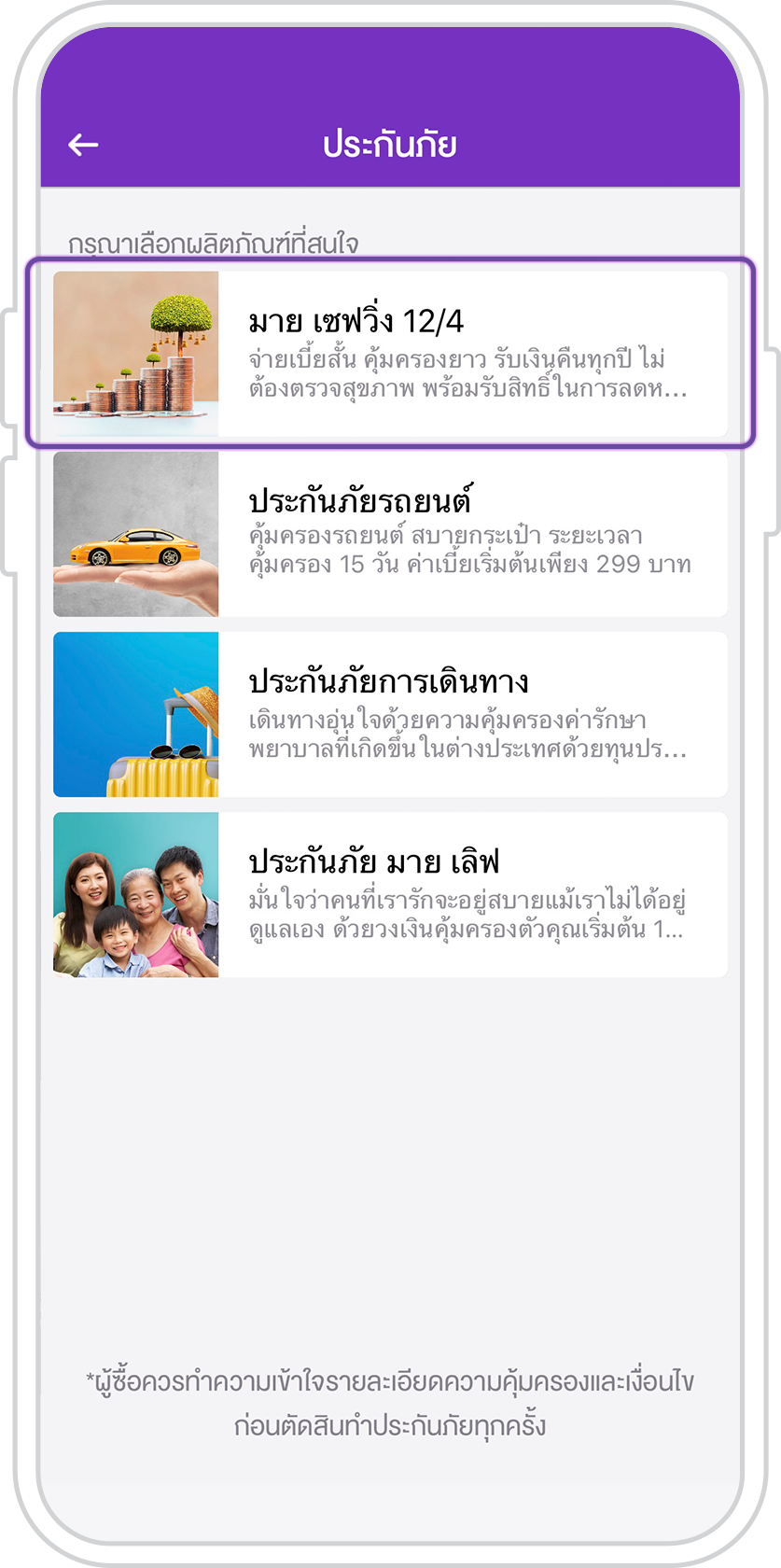The width and height of the screenshot is (781, 1568).
Task: Select the ประกันภัยรถยนต์ card
Action: tap(390, 534)
